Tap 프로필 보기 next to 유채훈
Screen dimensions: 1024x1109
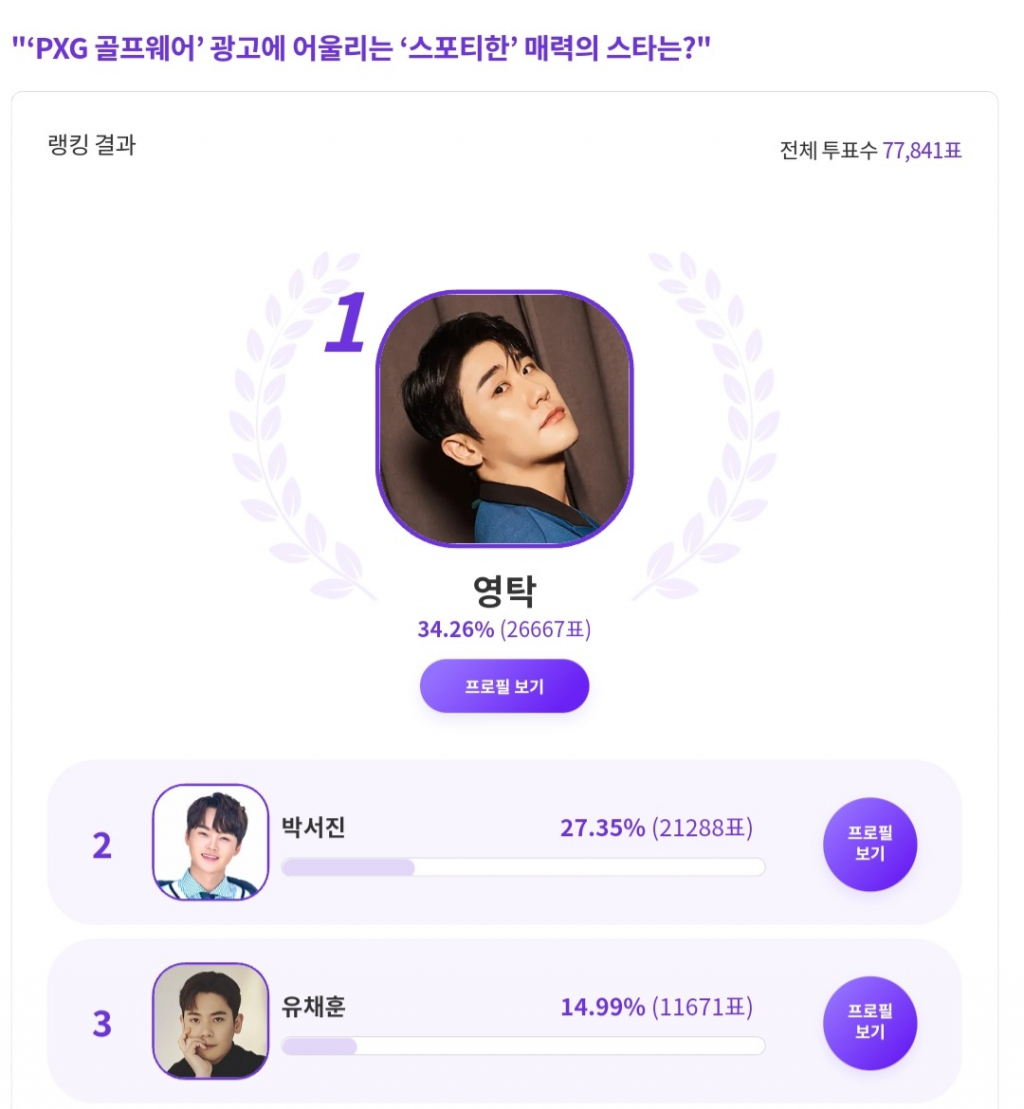tap(869, 1022)
